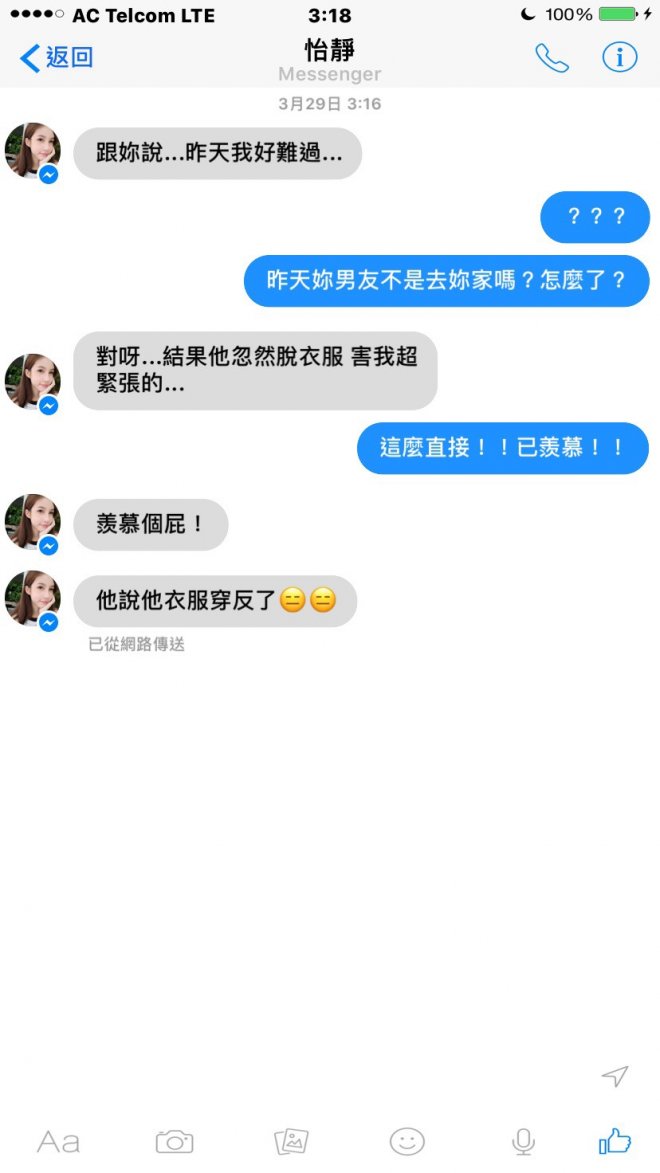Go back with the 返回 button
Image resolution: width=660 pixels, height=1173 pixels.
(x=56, y=58)
